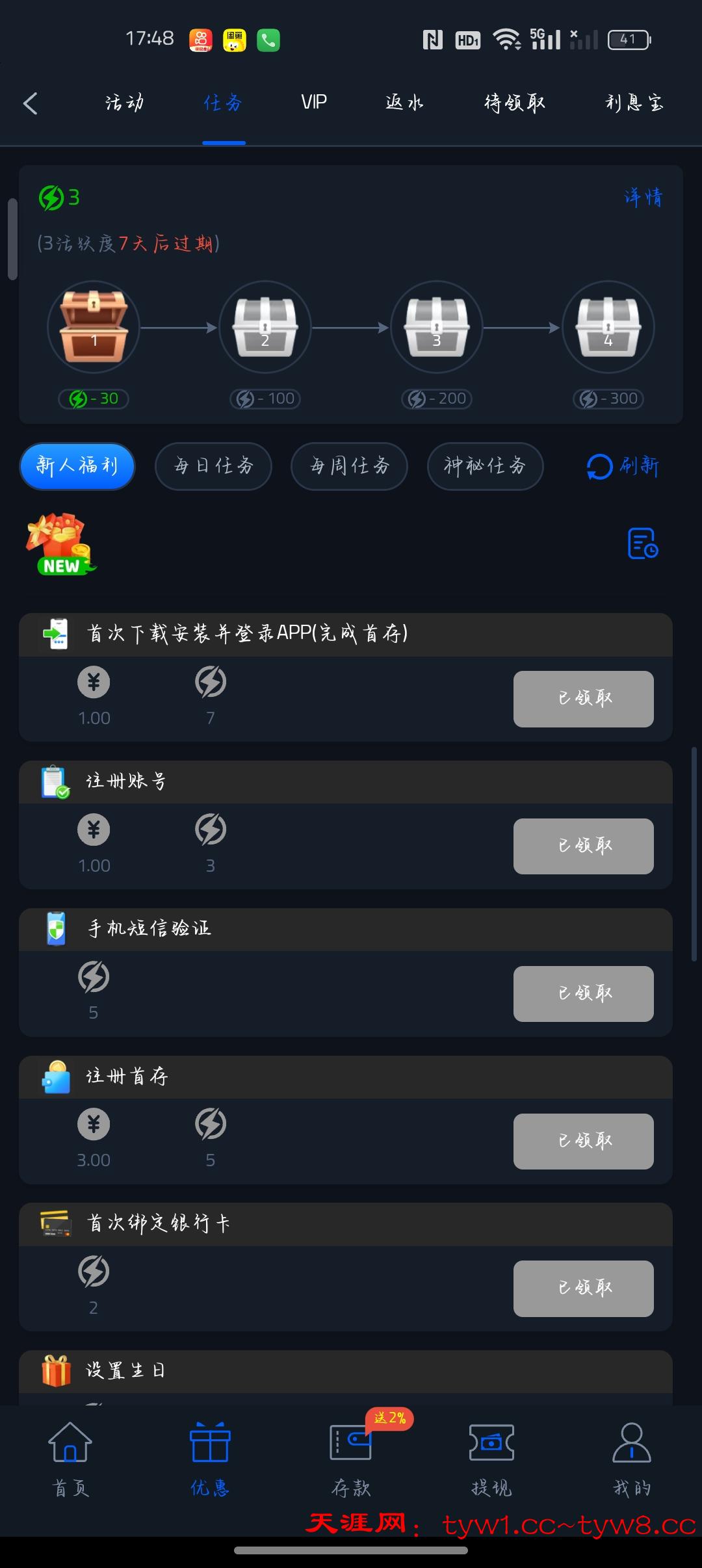Viewport: 702px width, 1568px height.
Task: Open the task record history icon
Action: point(642,543)
